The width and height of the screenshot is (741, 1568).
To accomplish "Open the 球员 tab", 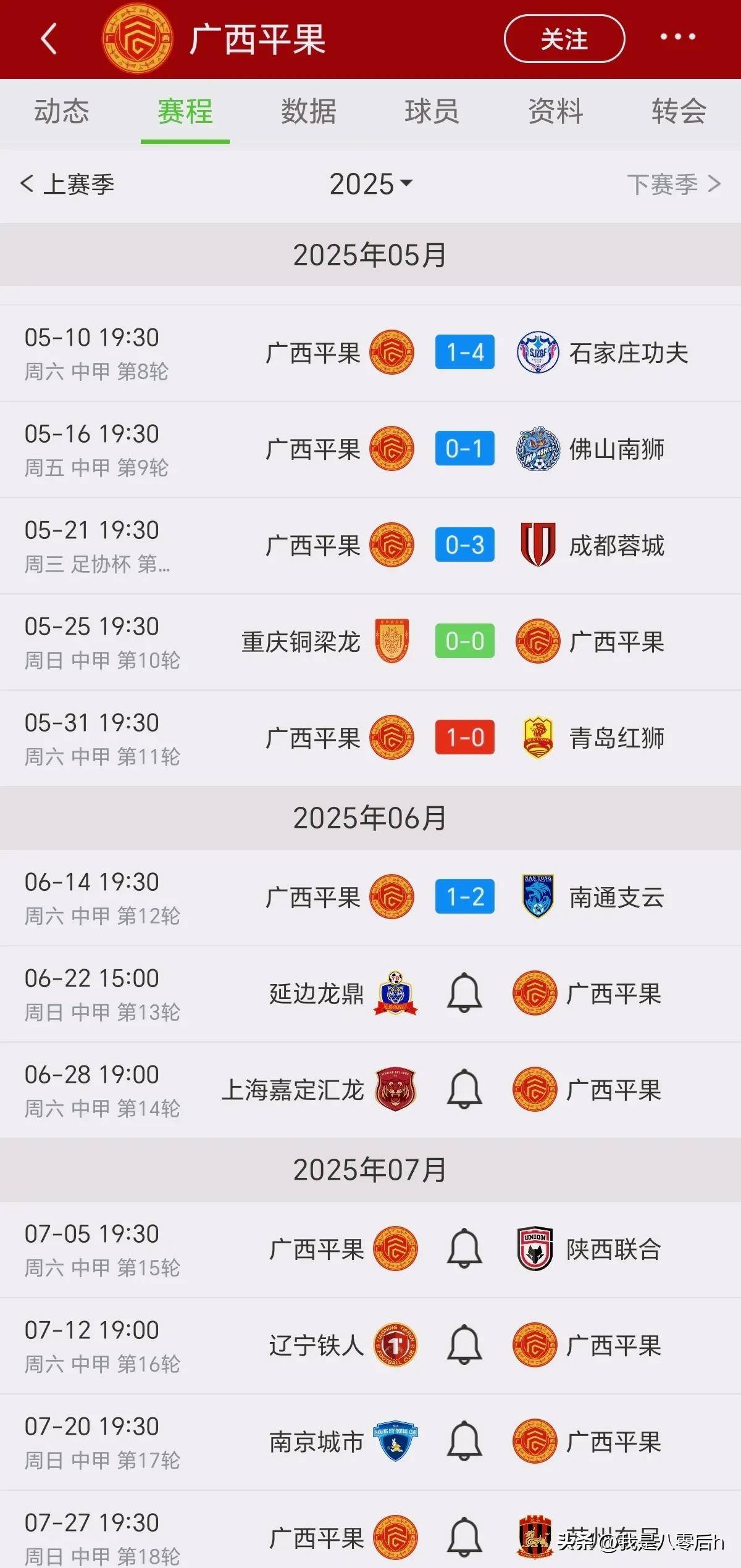I will click(432, 112).
